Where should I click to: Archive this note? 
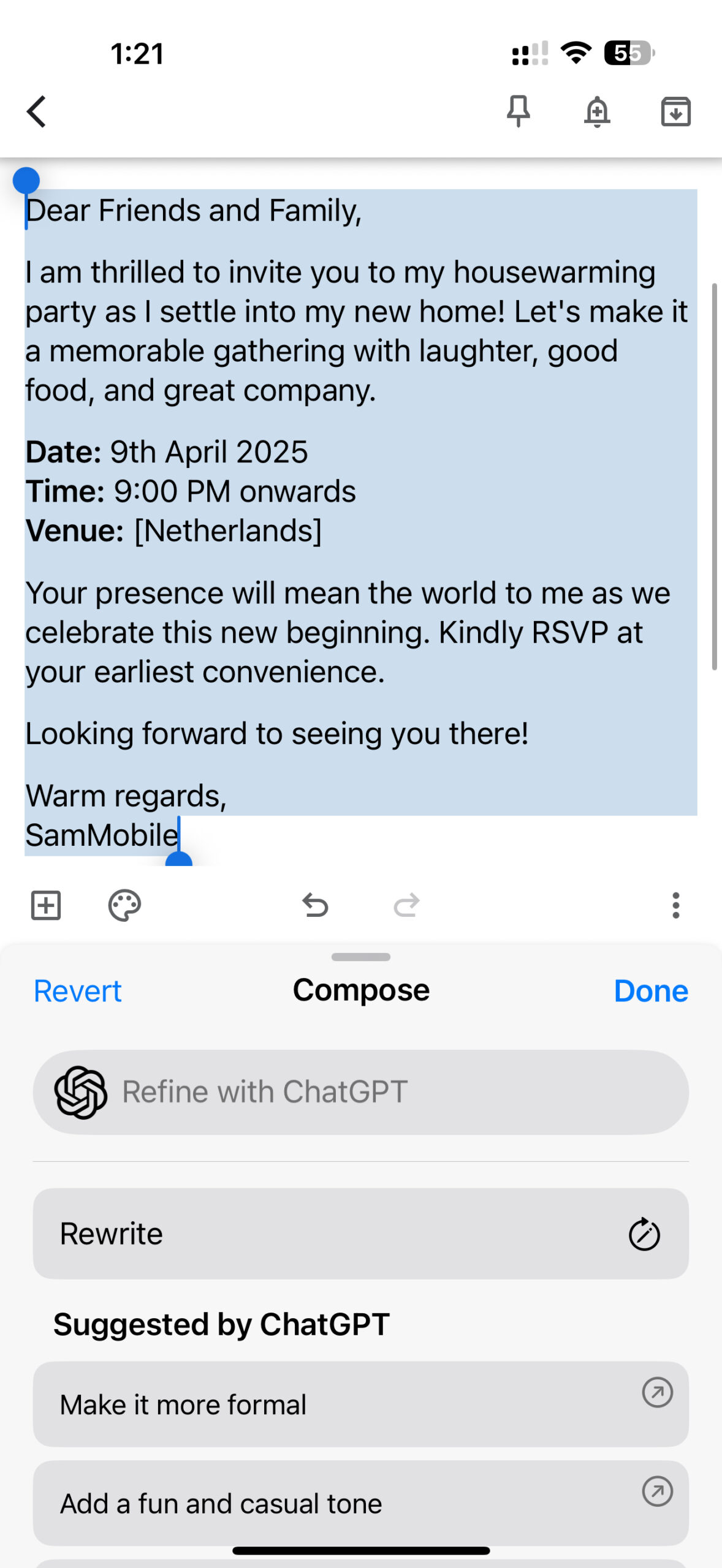tap(675, 111)
